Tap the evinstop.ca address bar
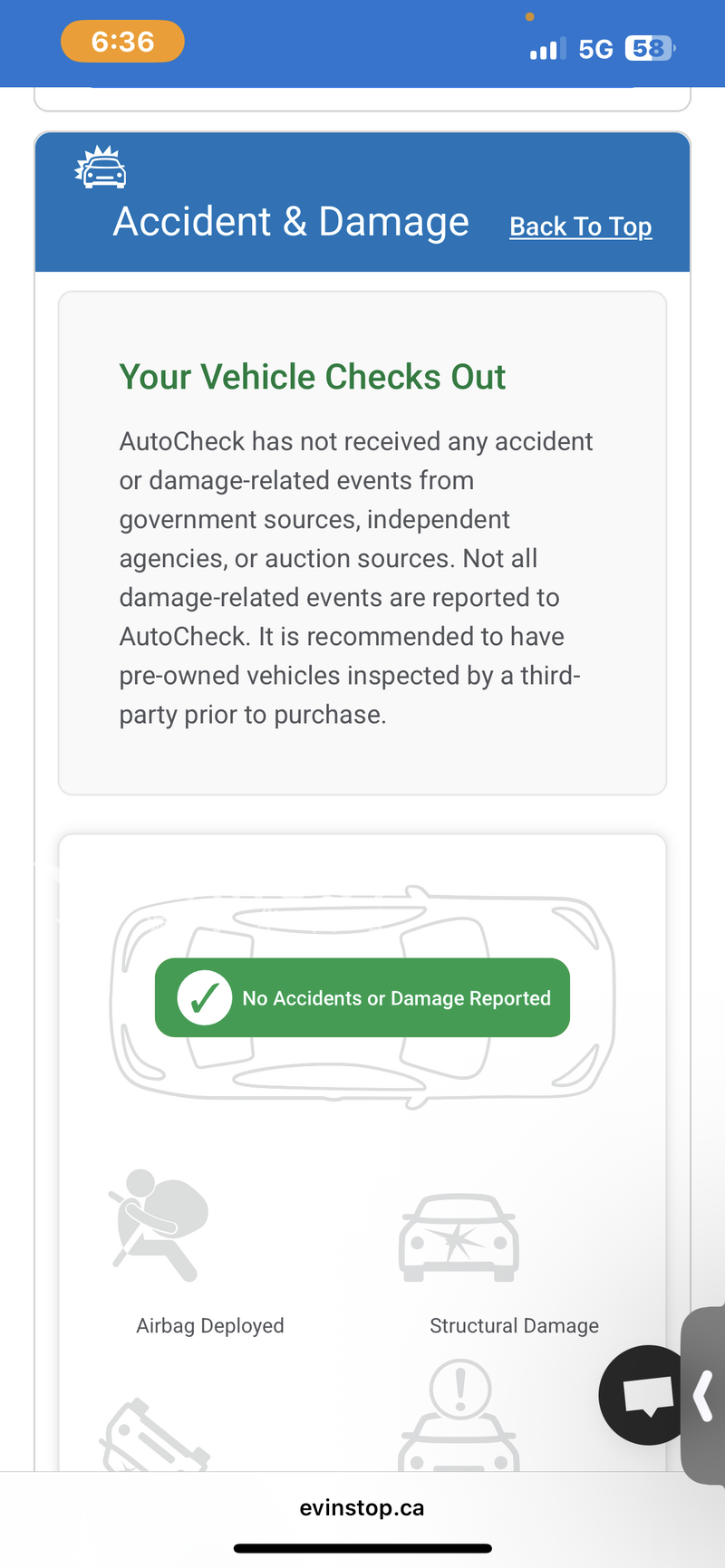This screenshot has width=725, height=1568. pyautogui.click(x=362, y=1508)
